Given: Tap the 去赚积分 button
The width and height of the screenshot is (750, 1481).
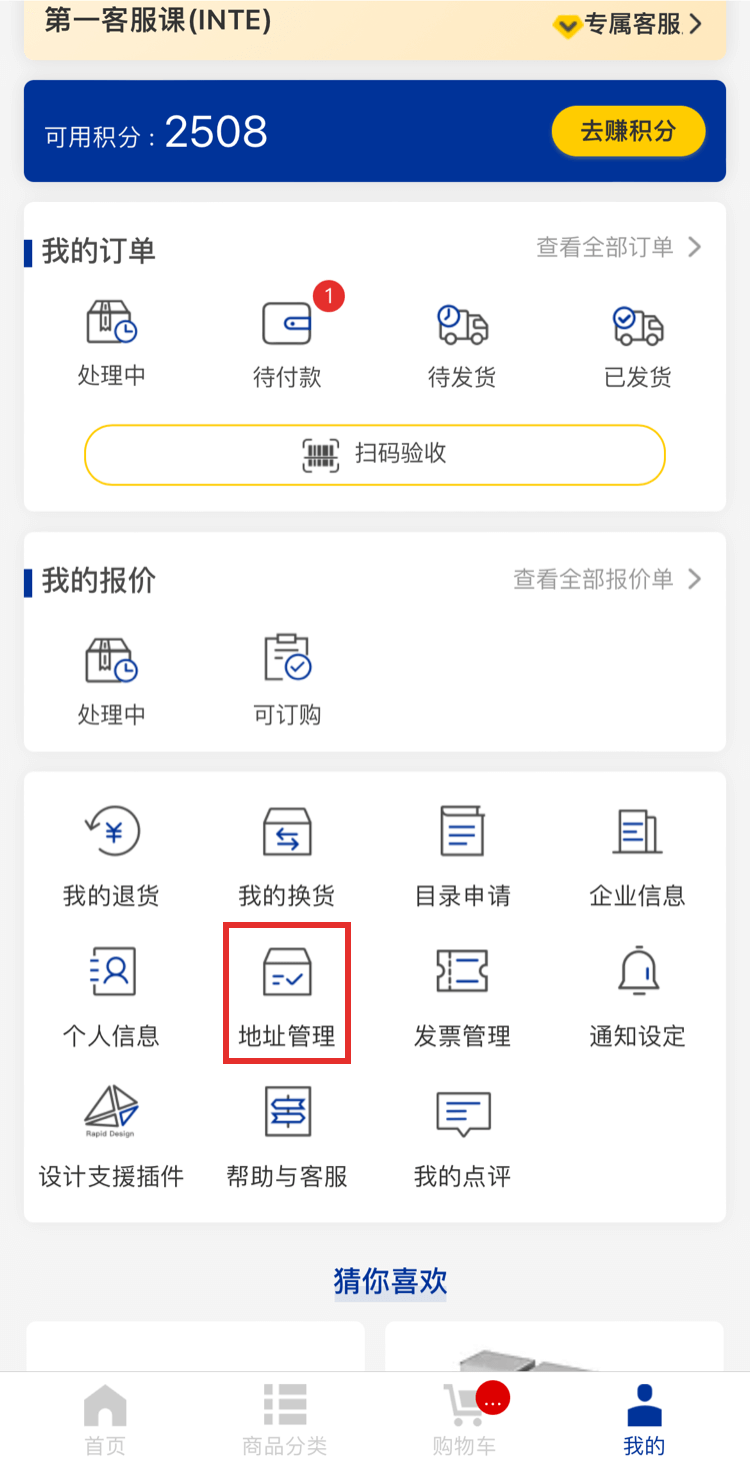Looking at the screenshot, I should click(628, 131).
